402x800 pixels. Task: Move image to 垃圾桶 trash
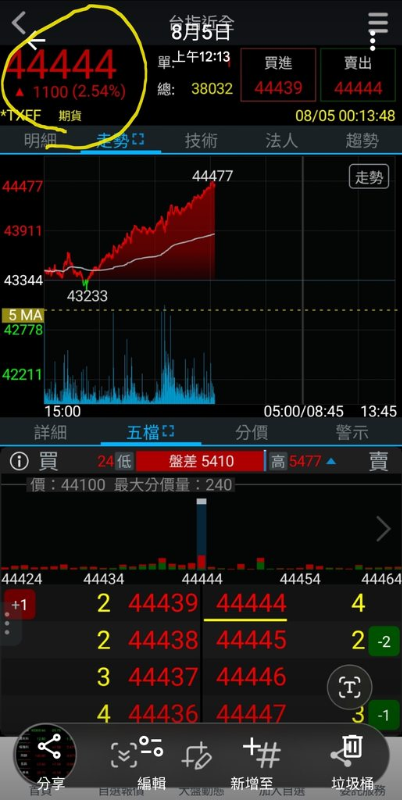pyautogui.click(x=353, y=762)
